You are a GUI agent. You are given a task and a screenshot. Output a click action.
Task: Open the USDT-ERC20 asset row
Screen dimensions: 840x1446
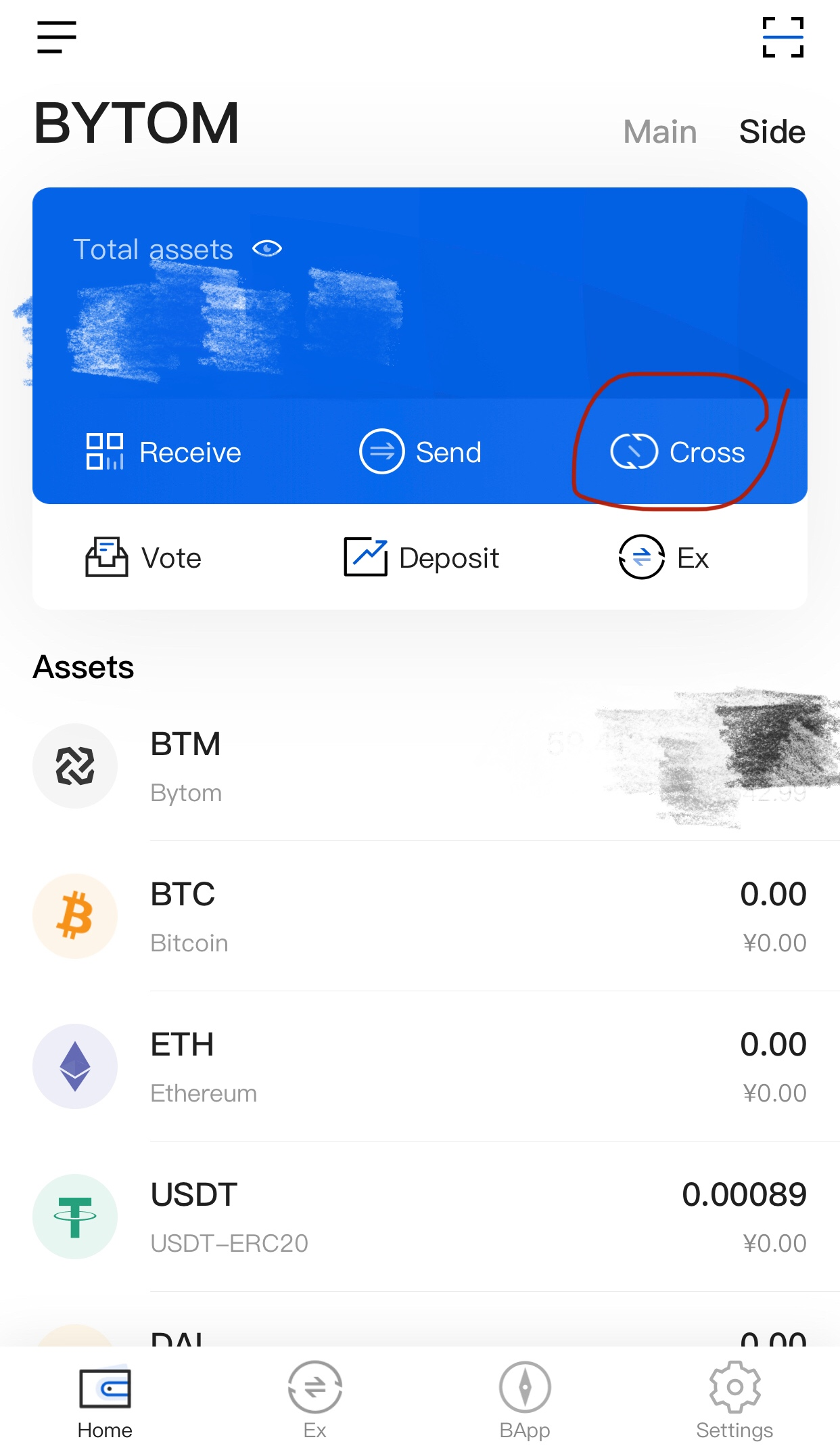click(x=420, y=1217)
